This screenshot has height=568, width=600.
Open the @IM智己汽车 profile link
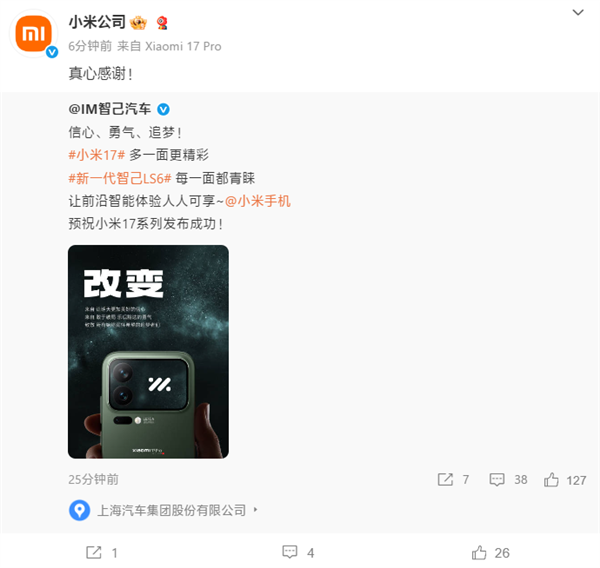tap(109, 109)
